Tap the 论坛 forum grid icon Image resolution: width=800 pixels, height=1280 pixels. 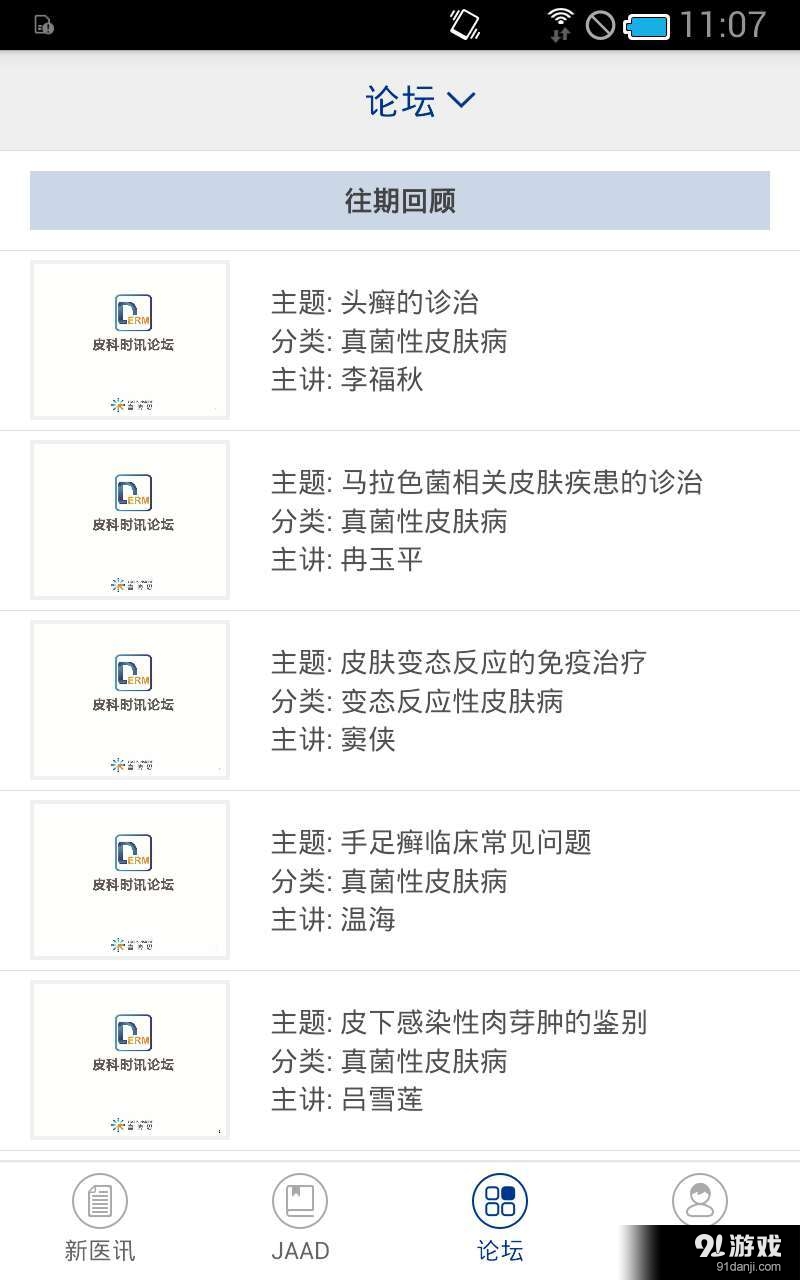click(x=500, y=1200)
